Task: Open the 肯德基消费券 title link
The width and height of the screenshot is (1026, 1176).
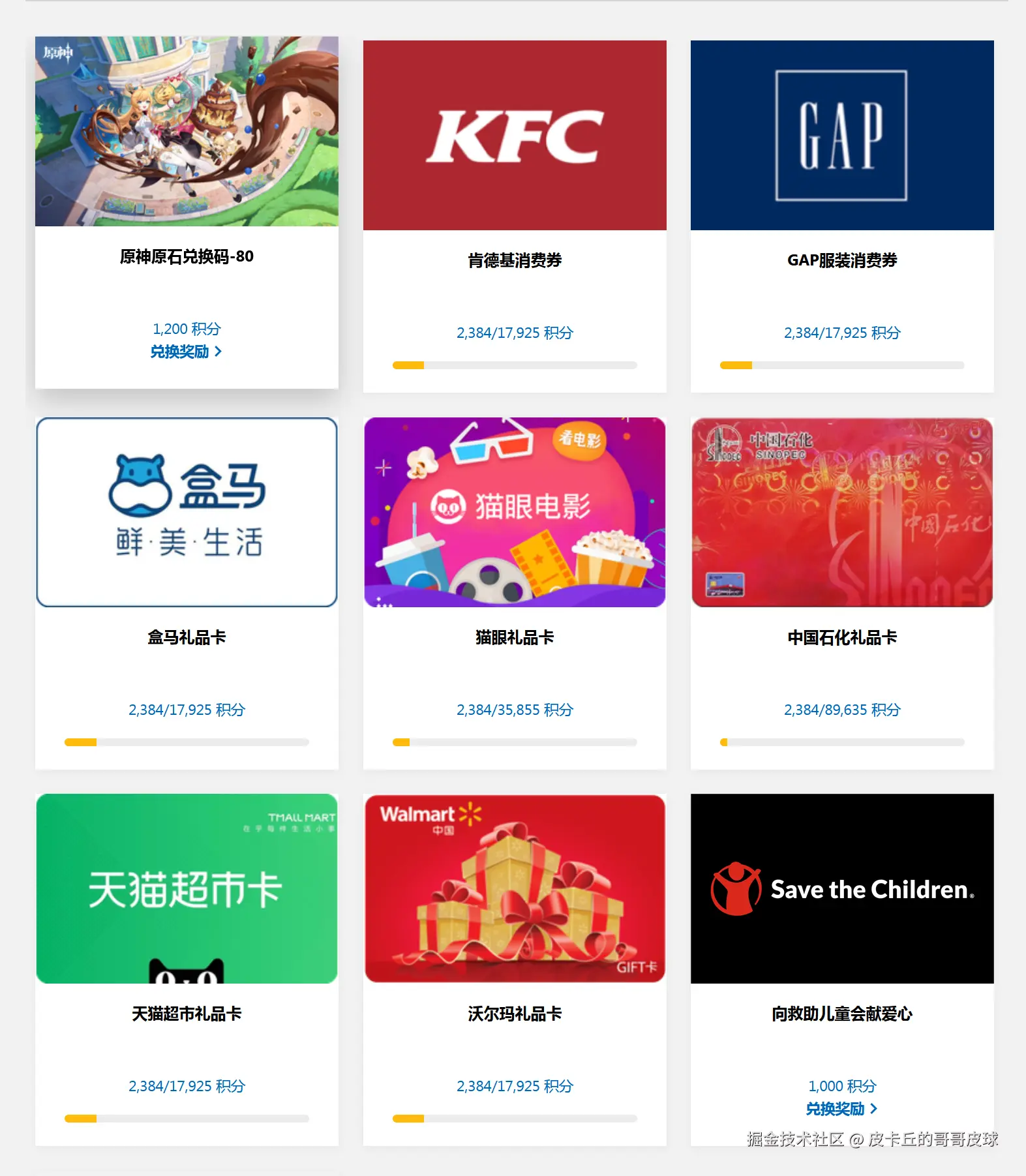Action: point(515,261)
